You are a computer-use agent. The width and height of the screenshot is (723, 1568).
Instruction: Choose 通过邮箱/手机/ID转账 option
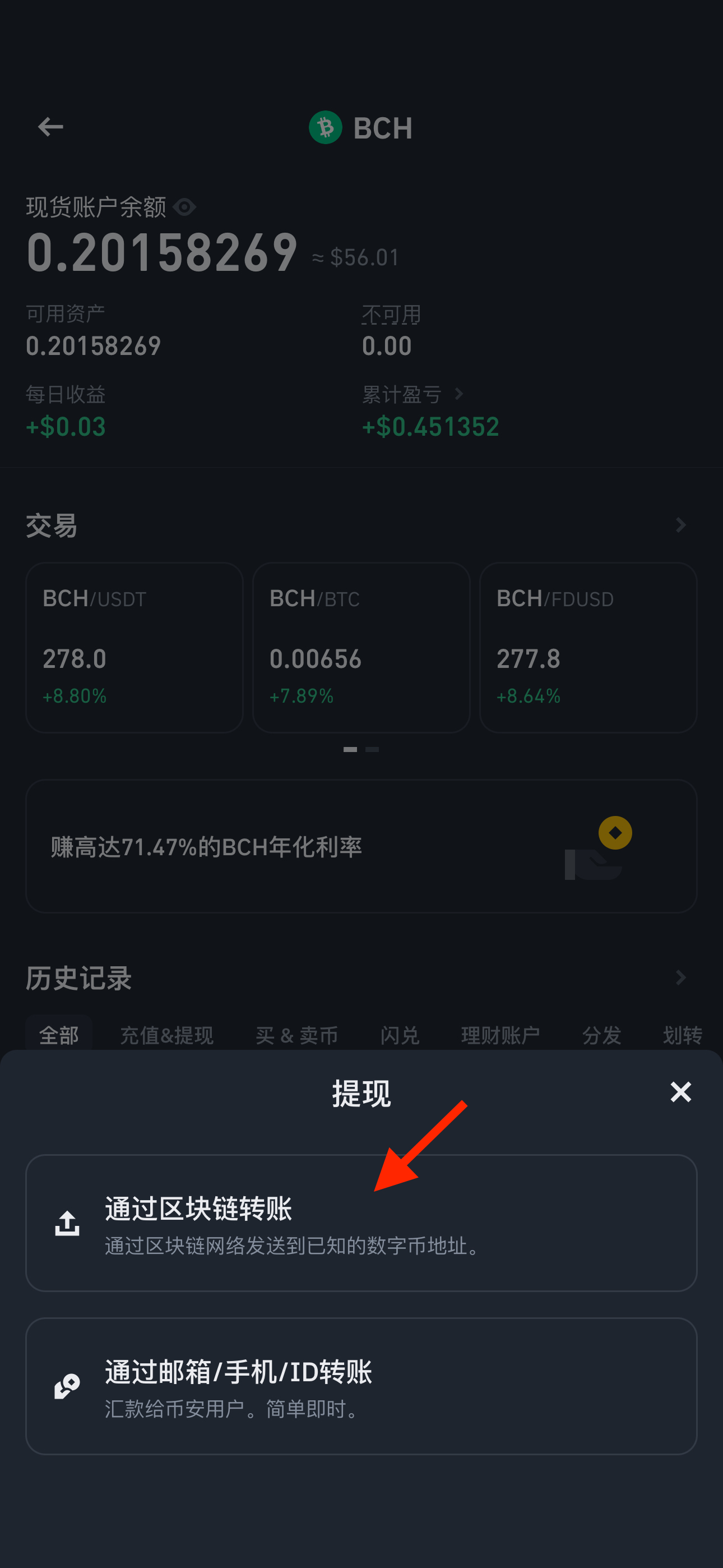coord(360,1387)
